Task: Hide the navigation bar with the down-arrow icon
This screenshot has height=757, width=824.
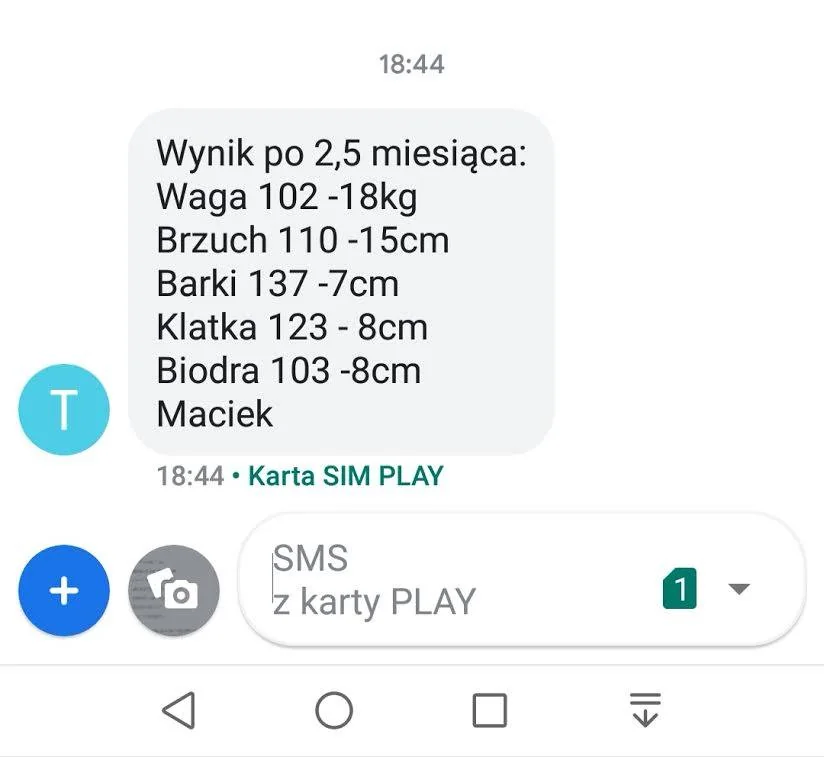Action: (645, 710)
